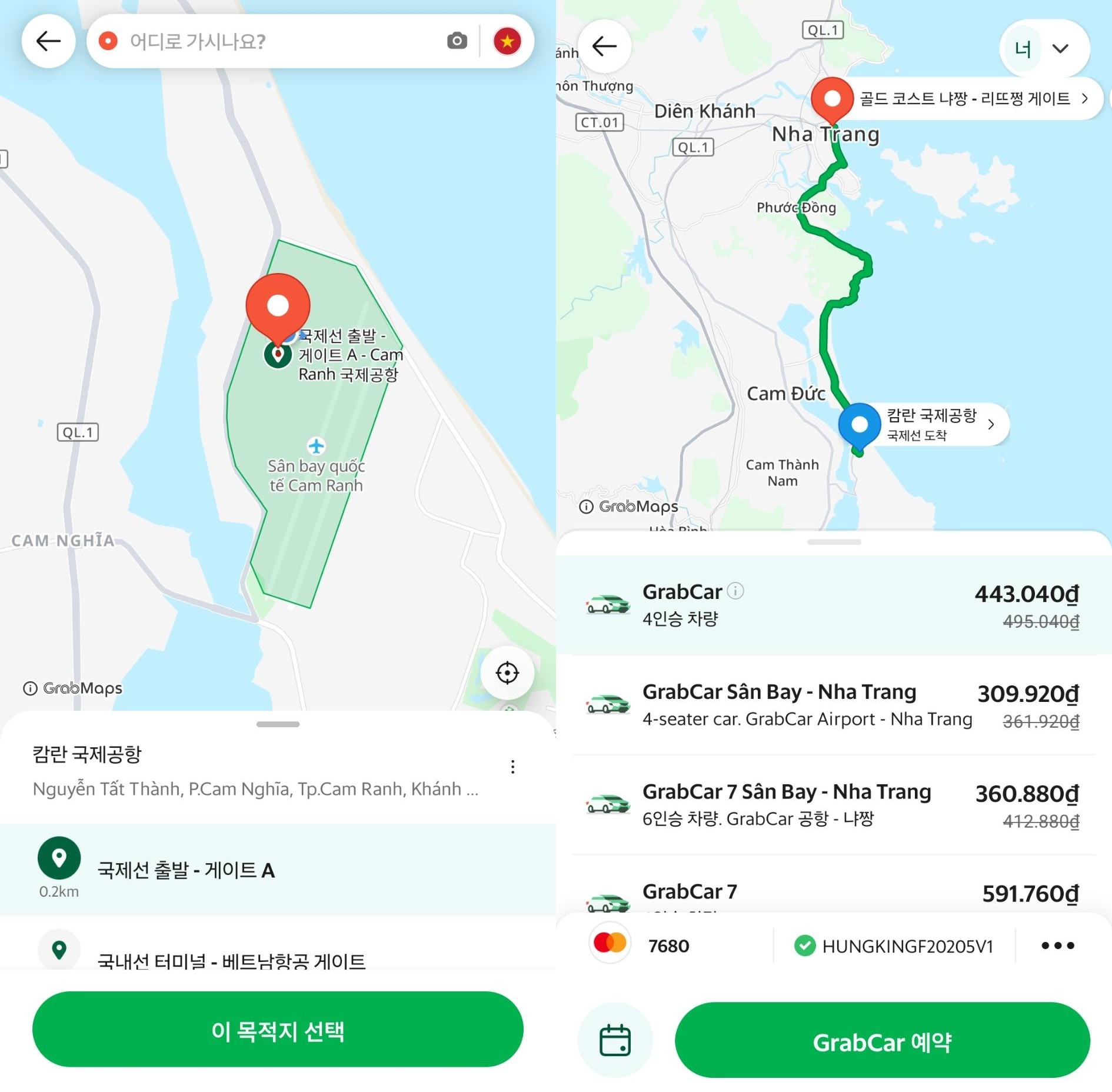
Task: Schedule ride with the calendar icon
Action: tap(615, 1040)
